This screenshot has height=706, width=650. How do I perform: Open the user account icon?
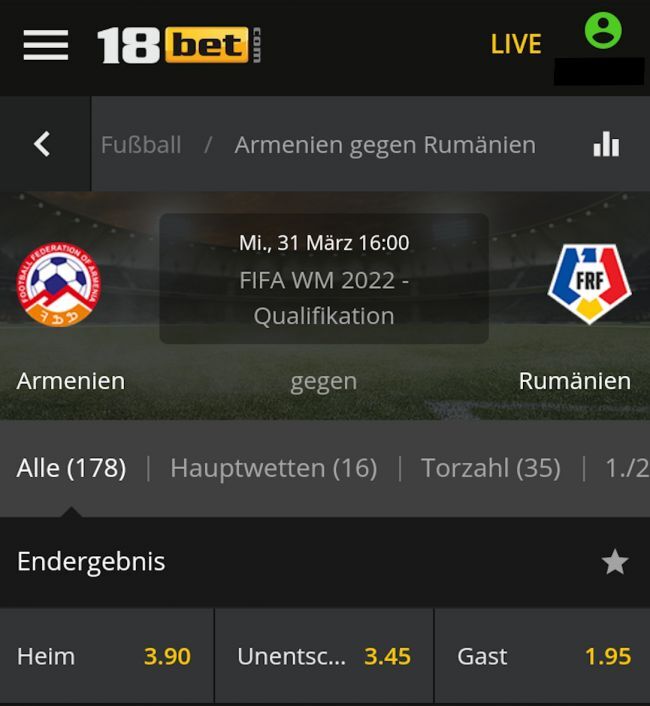[602, 31]
